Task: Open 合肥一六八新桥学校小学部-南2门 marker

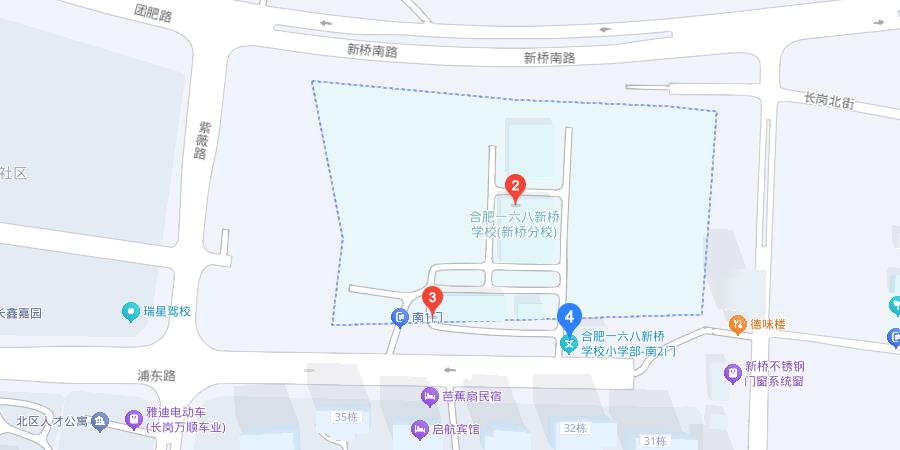Action: click(569, 345)
